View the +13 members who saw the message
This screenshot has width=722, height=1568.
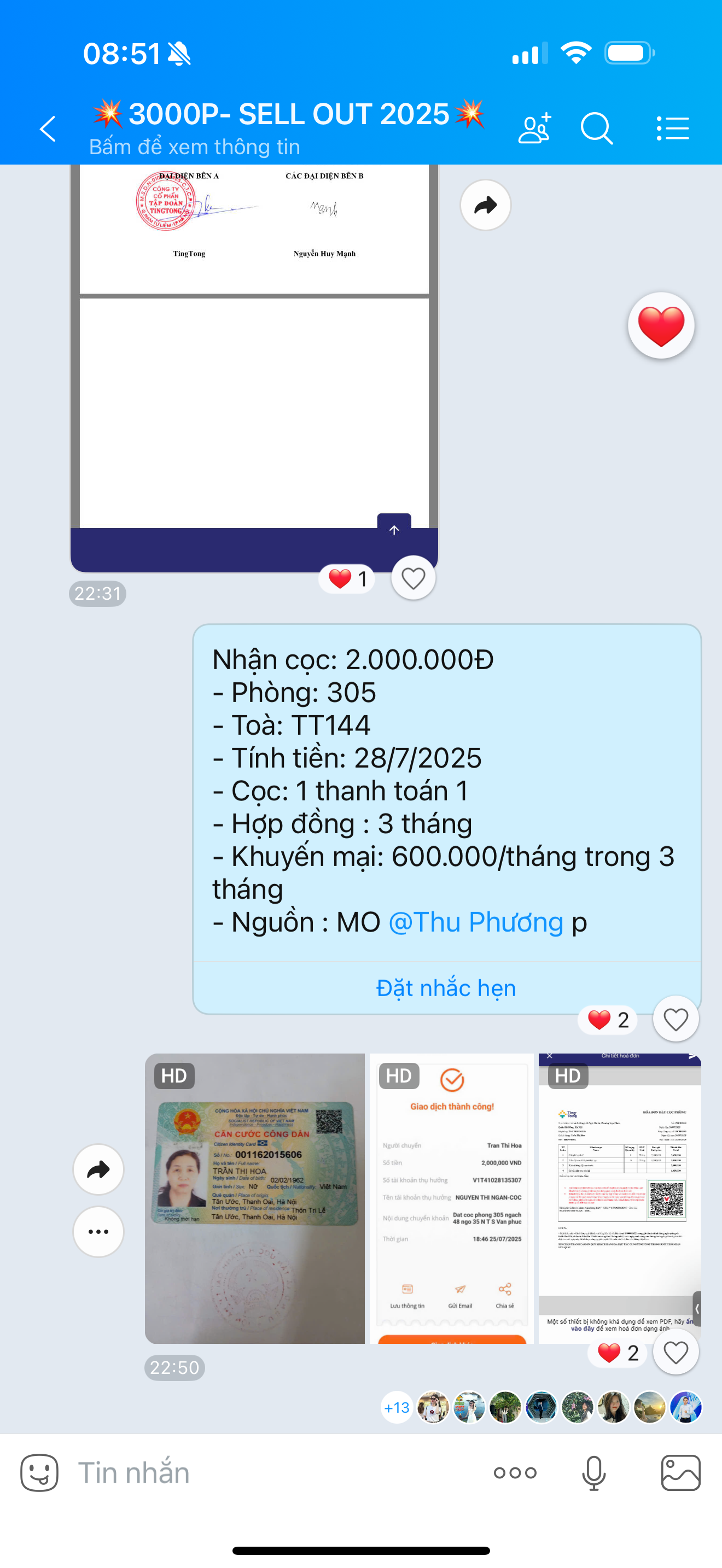point(397,1408)
